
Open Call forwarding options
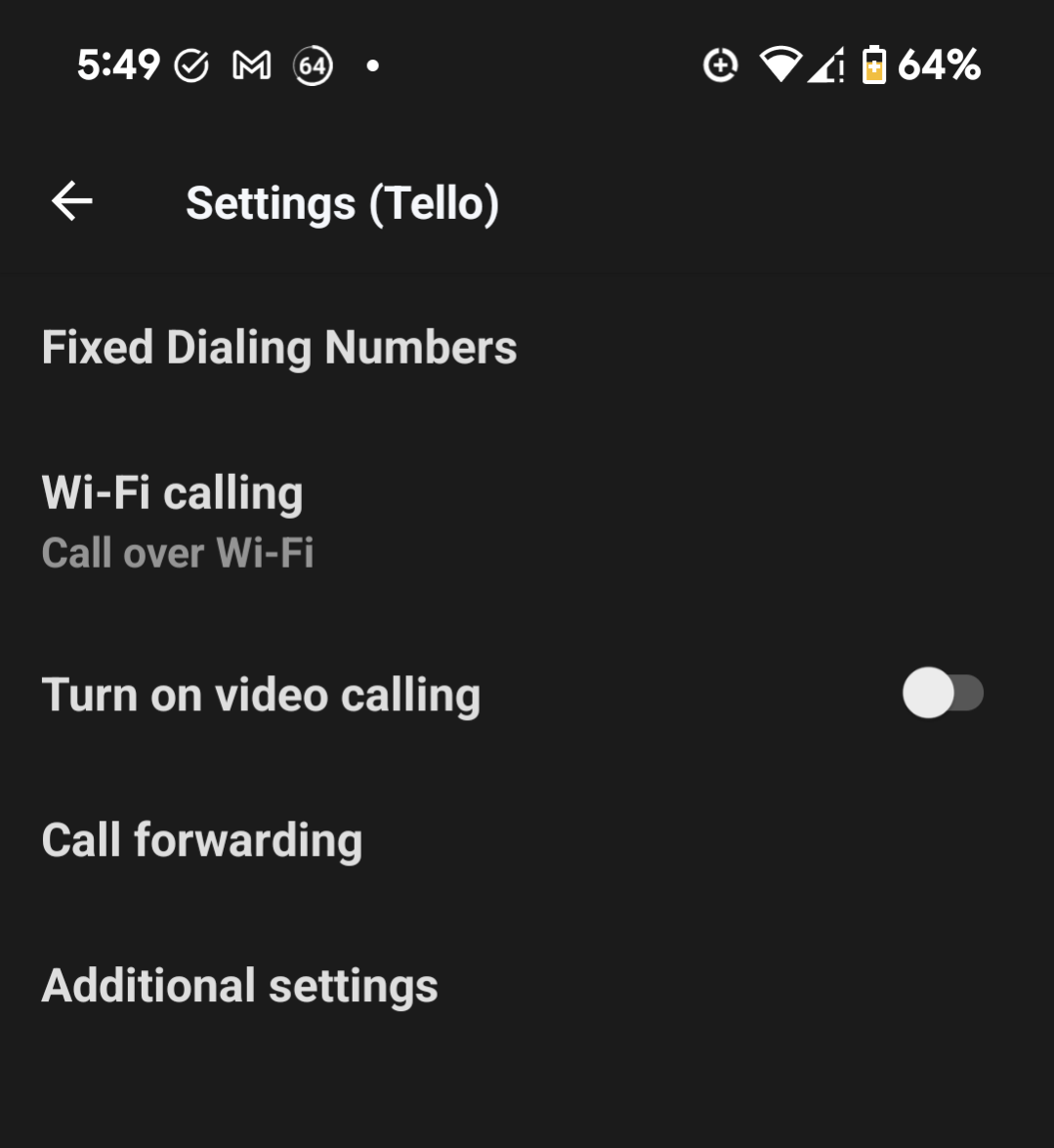pyautogui.click(x=201, y=839)
